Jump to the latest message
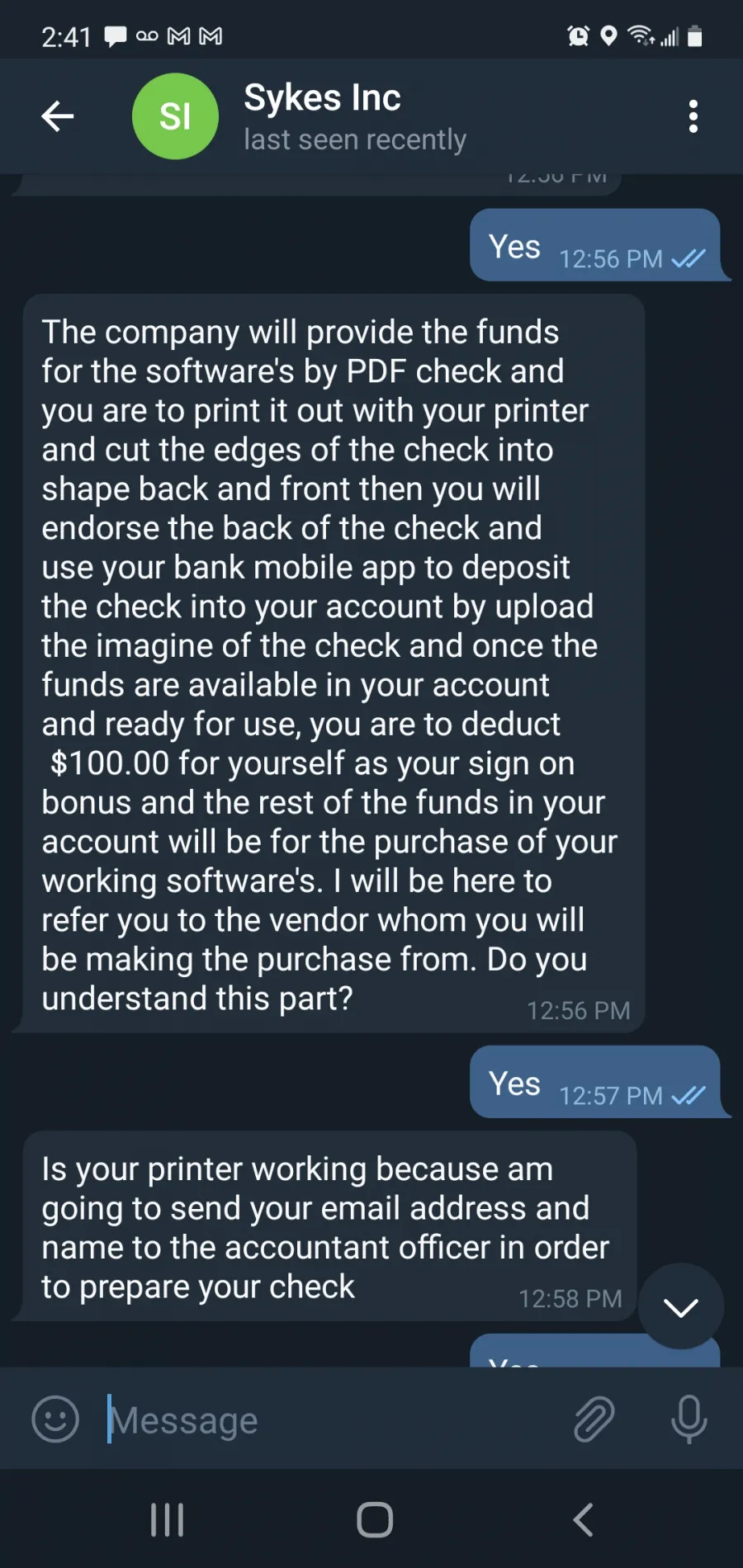Viewport: 743px width, 1568px height. (681, 1306)
